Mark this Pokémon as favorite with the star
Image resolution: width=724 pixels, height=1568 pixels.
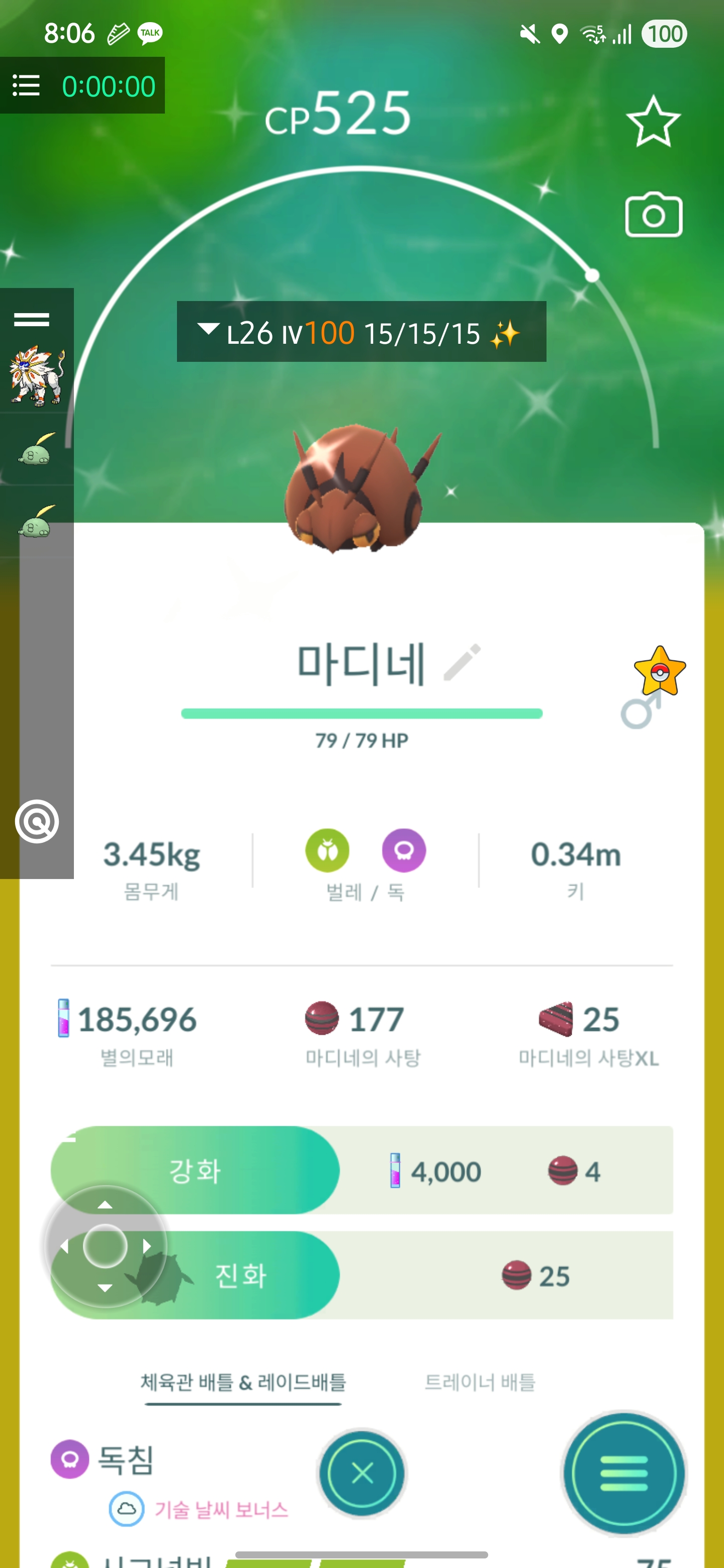[654, 122]
